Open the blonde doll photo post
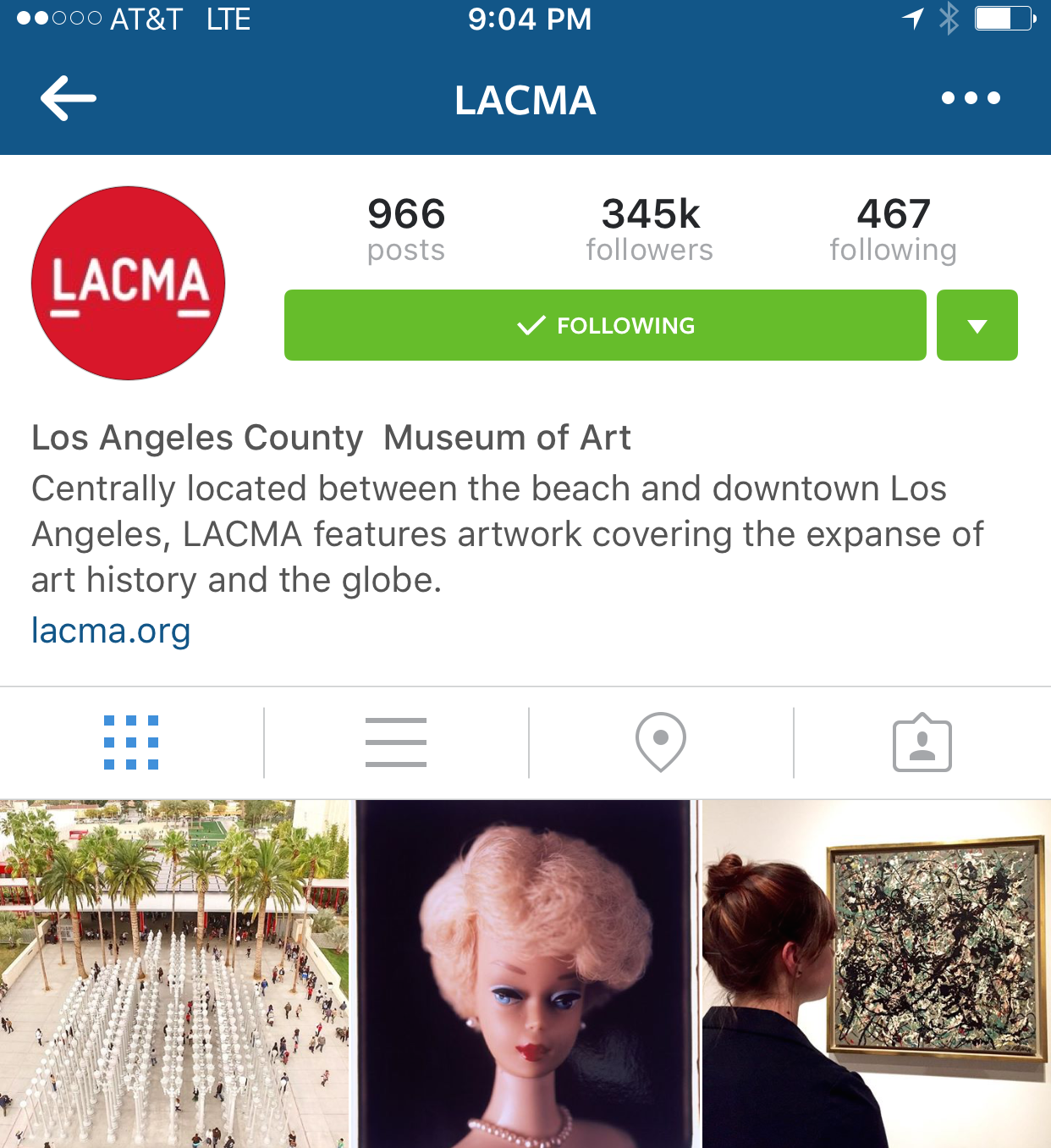Screen dimensions: 1051x1148 pos(525,974)
